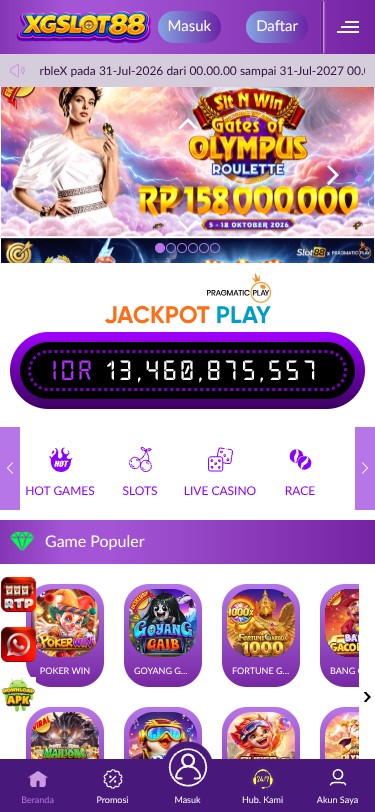
Task: Select the LIVE CASINO category
Action: point(220,471)
